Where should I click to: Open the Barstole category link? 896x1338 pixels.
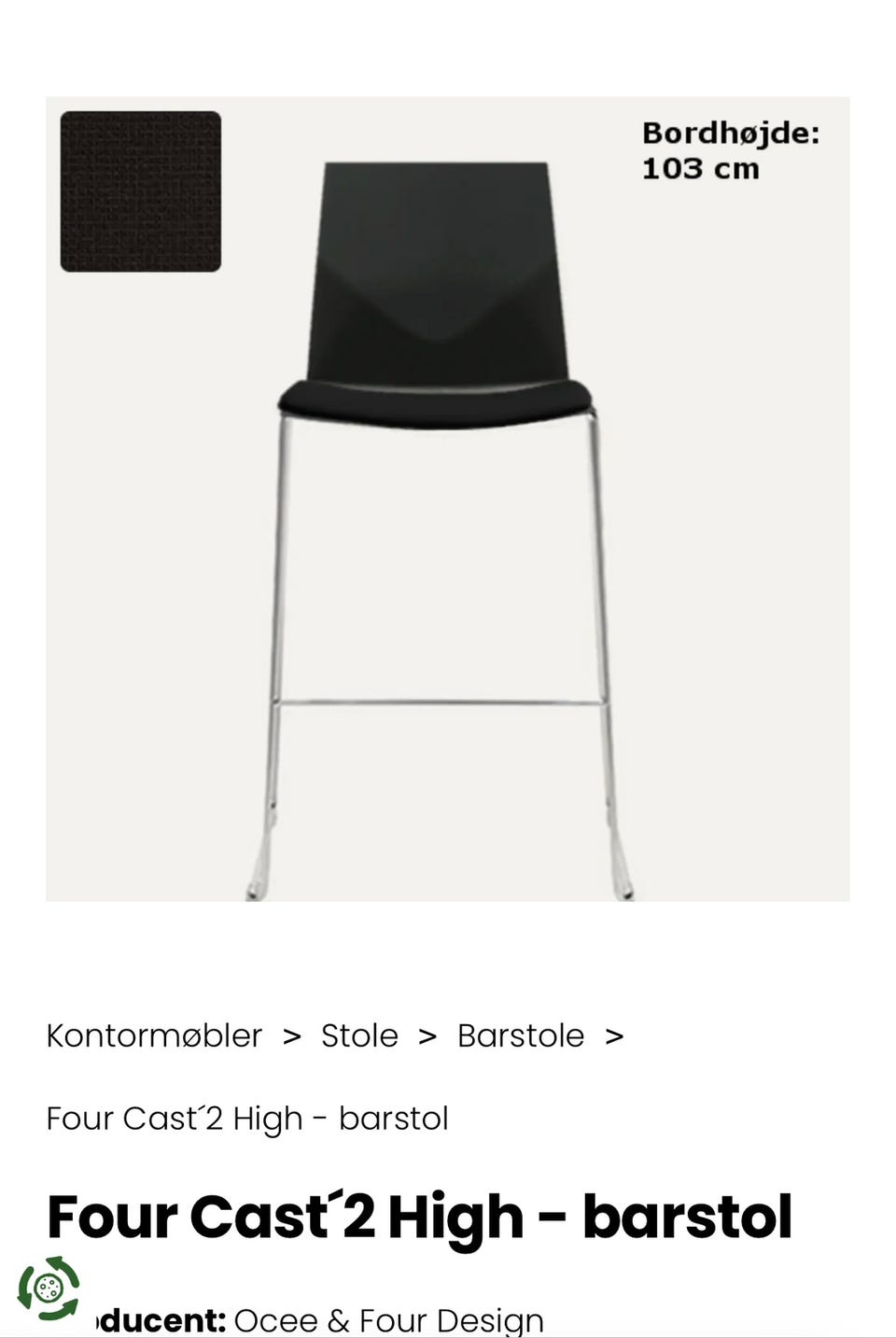tap(520, 1035)
